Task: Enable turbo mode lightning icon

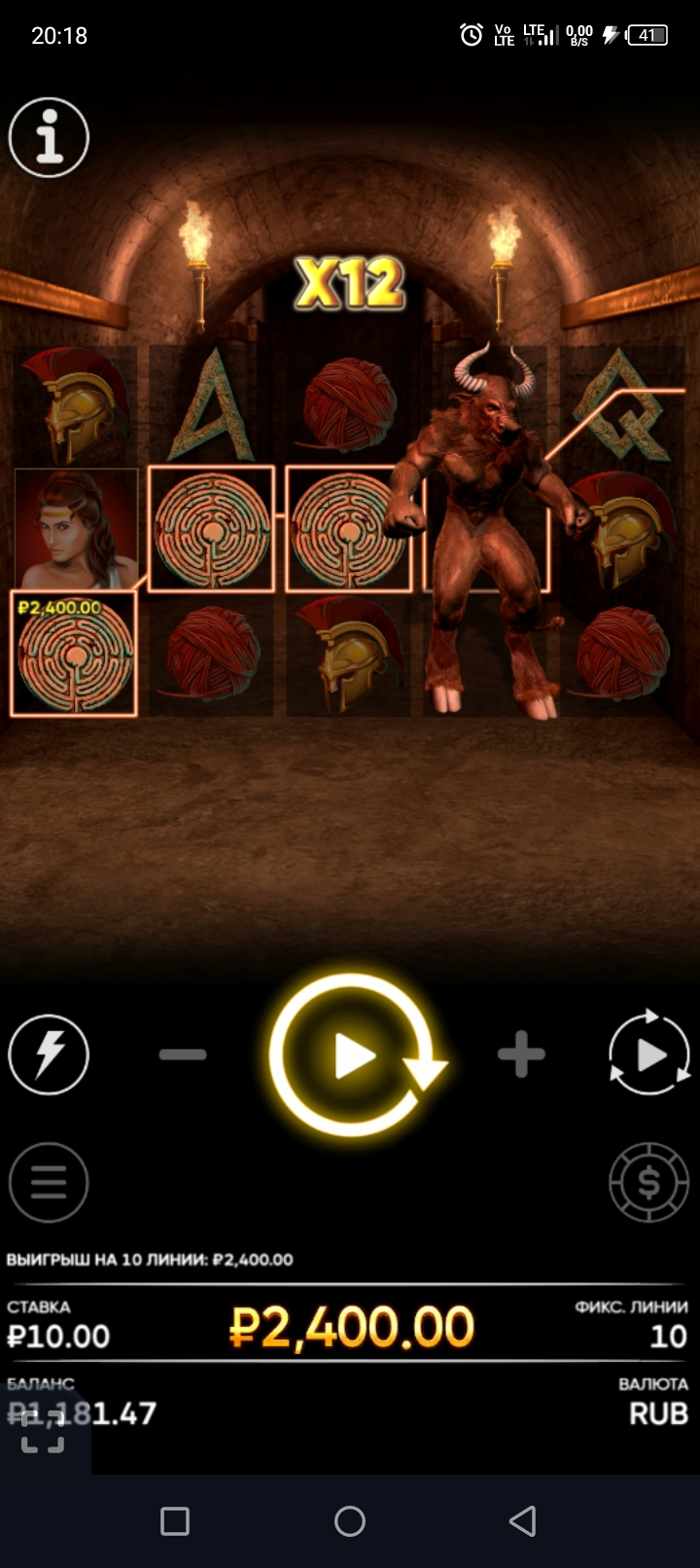Action: pyautogui.click(x=49, y=1054)
